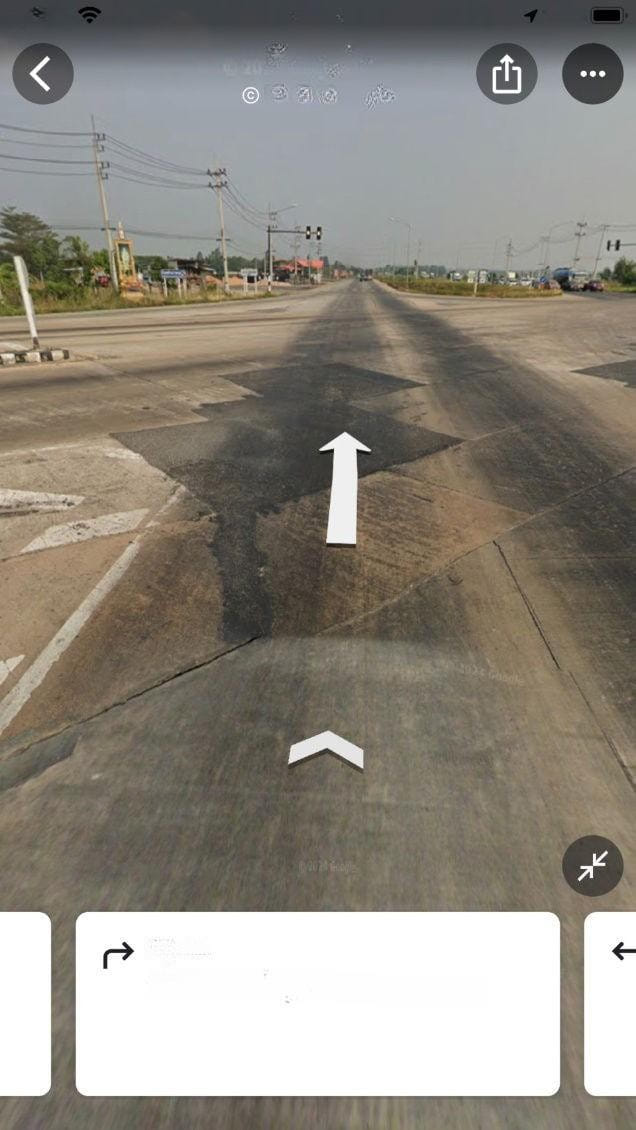Open the turn-right direction step card
The height and width of the screenshot is (1130, 636).
pos(317,1003)
